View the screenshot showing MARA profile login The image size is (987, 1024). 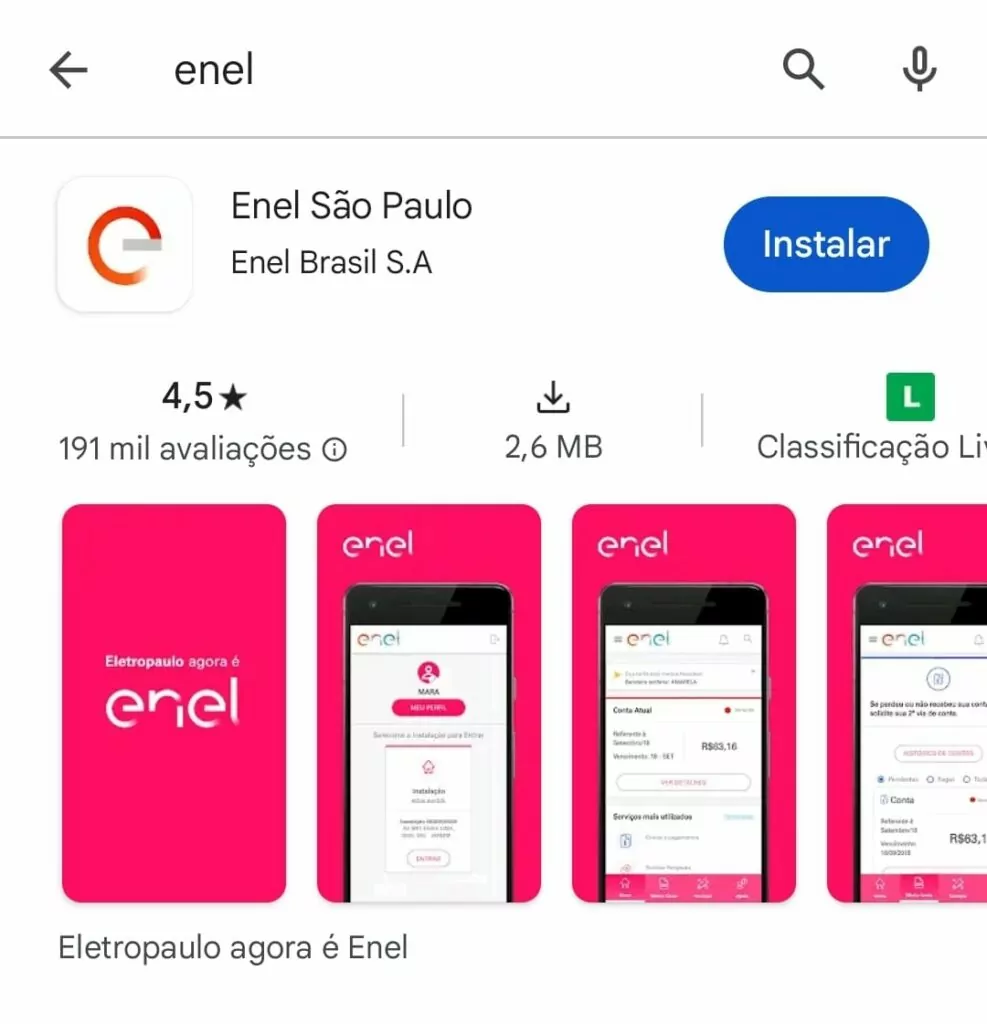pyautogui.click(x=428, y=702)
